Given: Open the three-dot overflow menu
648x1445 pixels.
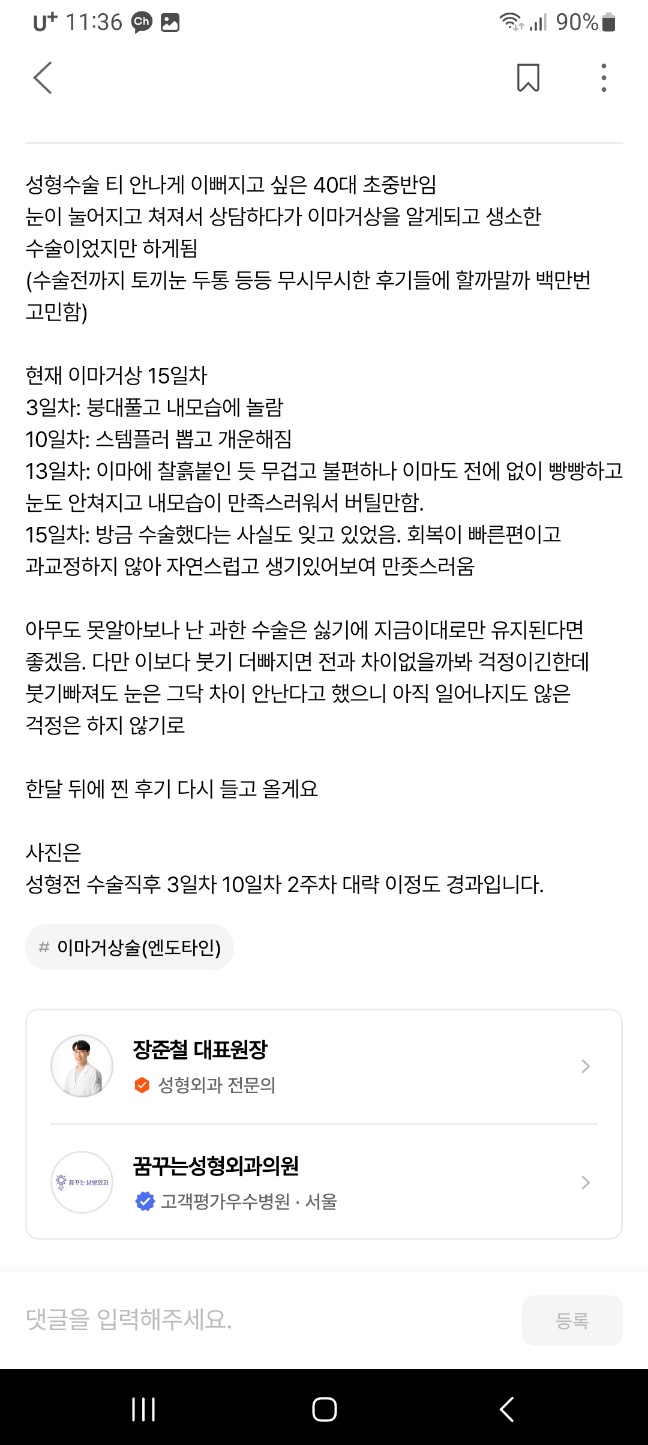Looking at the screenshot, I should [603, 78].
